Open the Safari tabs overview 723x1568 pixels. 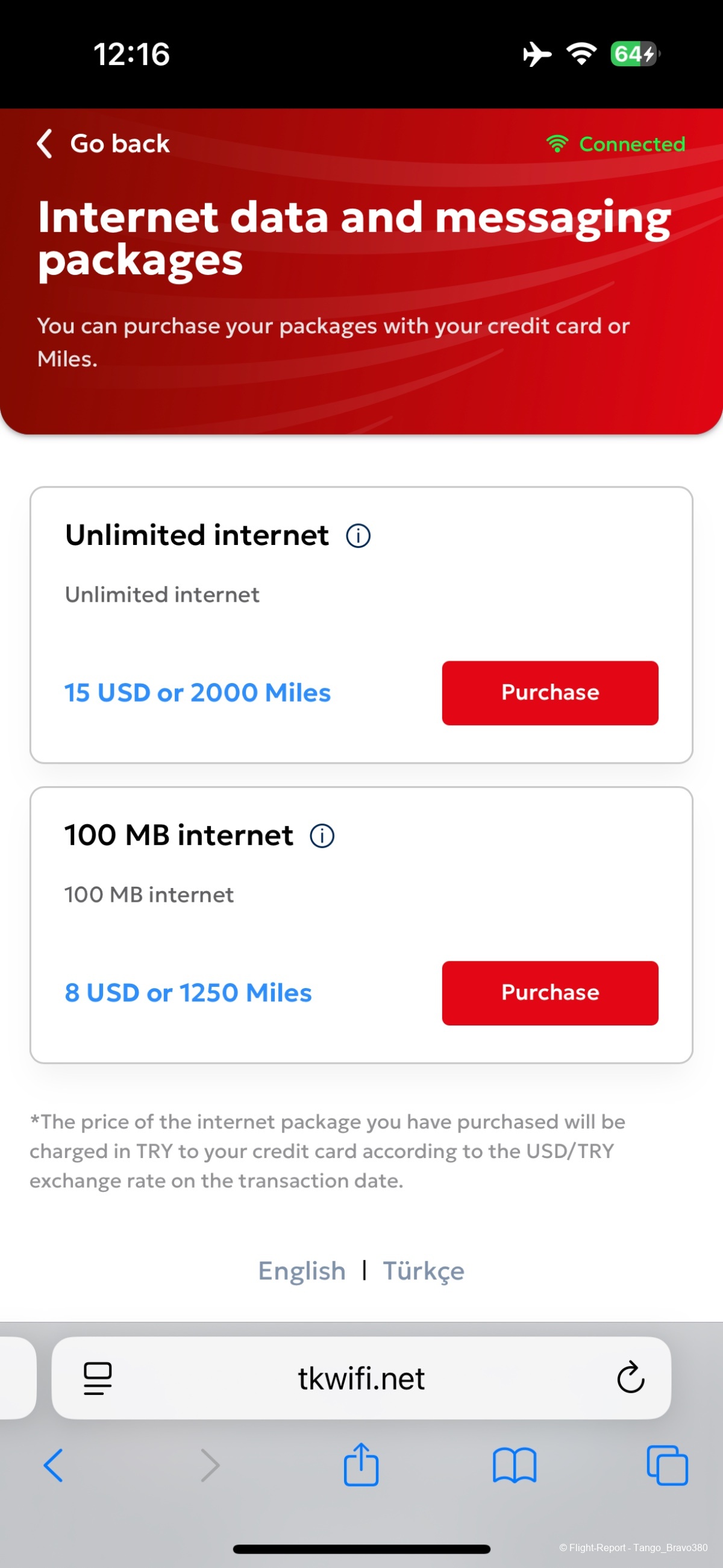pyautogui.click(x=667, y=1465)
